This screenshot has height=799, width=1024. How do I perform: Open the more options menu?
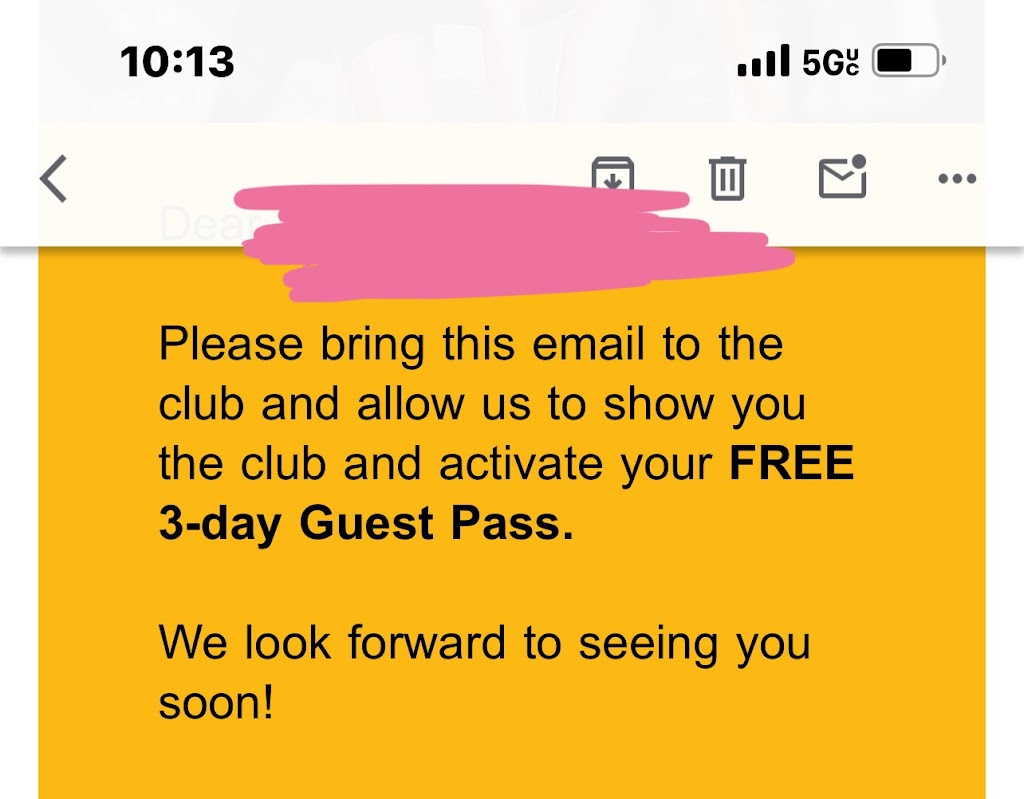point(956,179)
